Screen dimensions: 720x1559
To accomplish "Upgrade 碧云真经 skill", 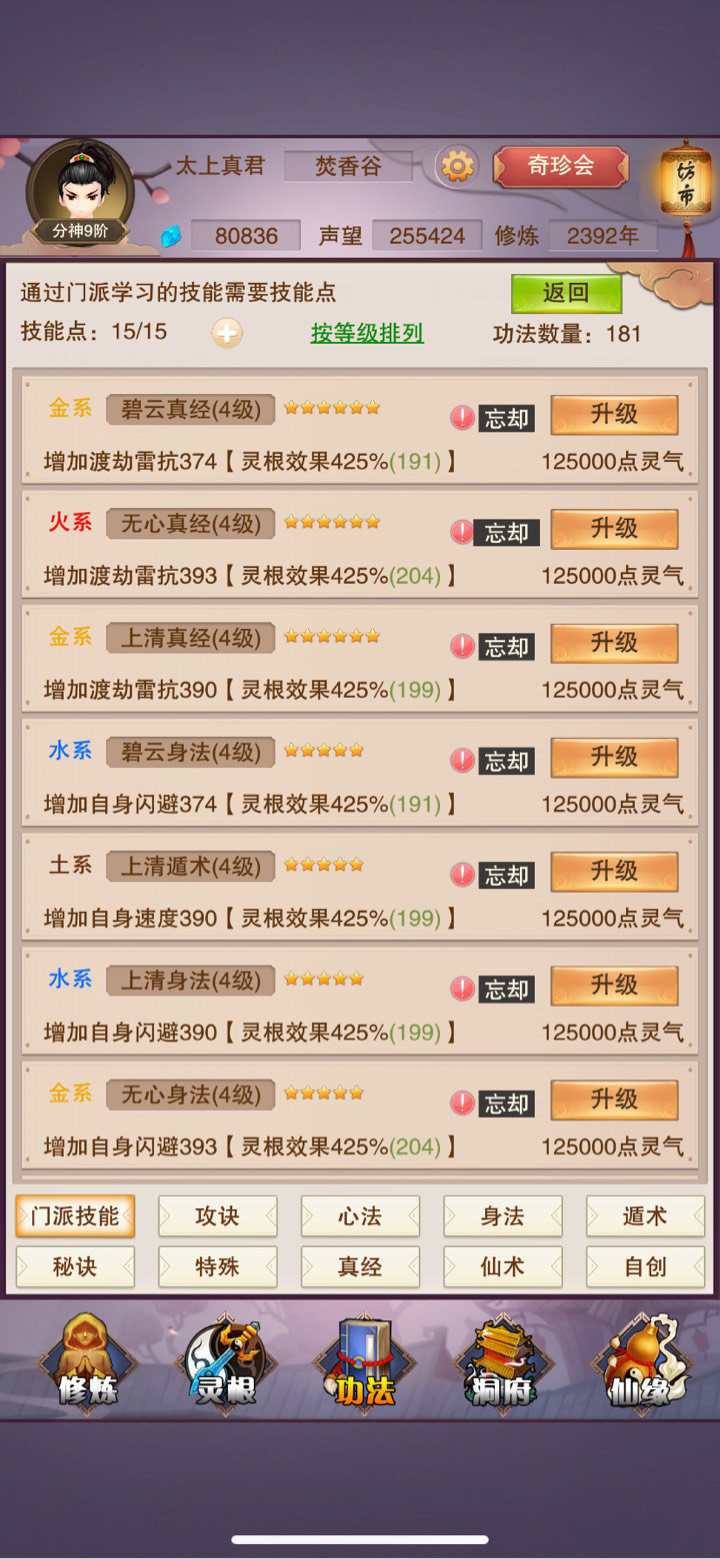I will click(x=614, y=415).
